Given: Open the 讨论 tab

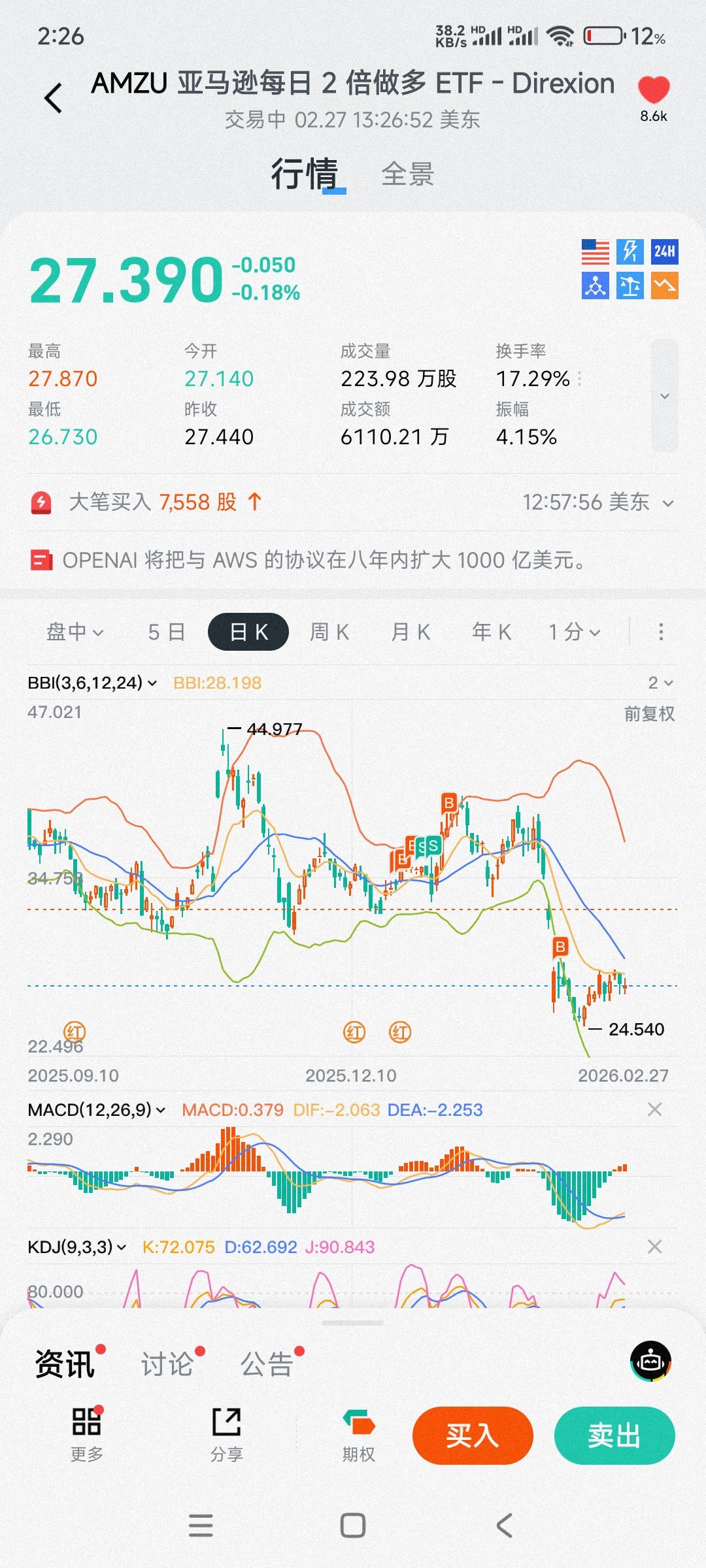Looking at the screenshot, I should (x=167, y=1365).
